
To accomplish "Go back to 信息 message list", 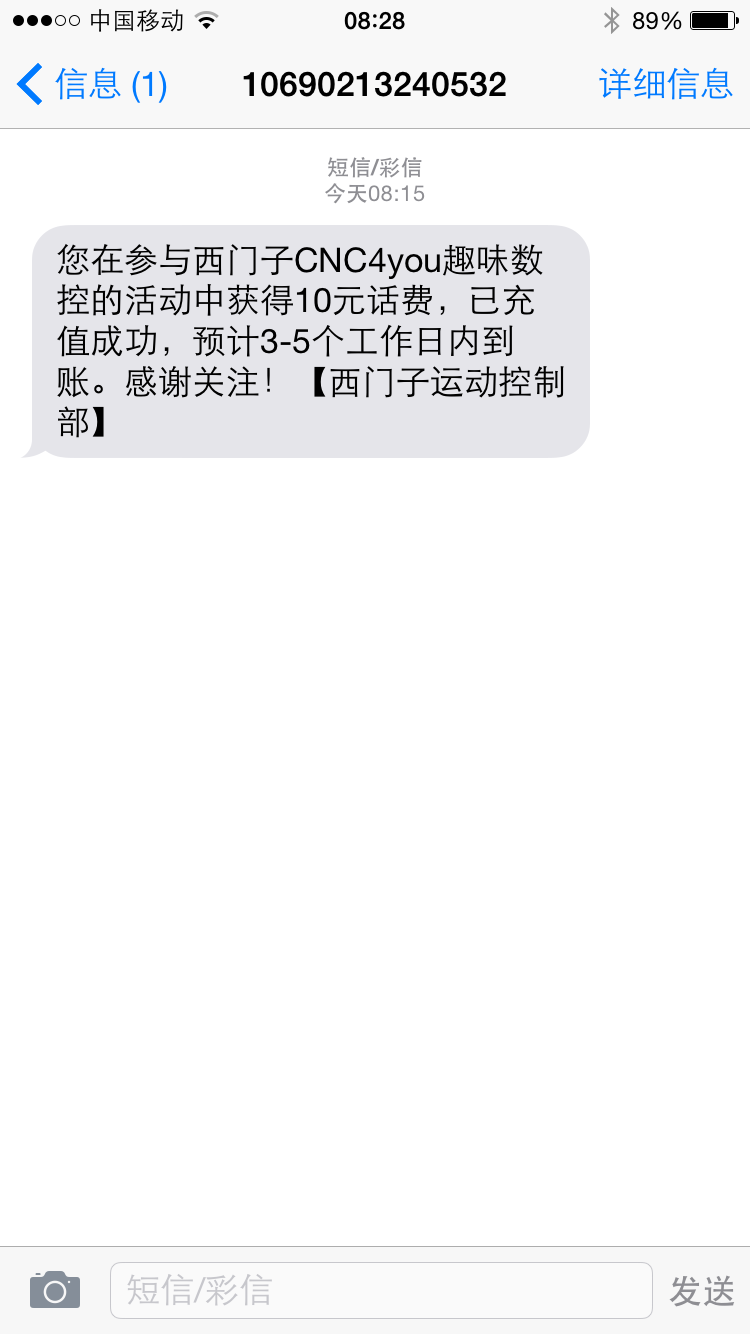I will point(92,85).
